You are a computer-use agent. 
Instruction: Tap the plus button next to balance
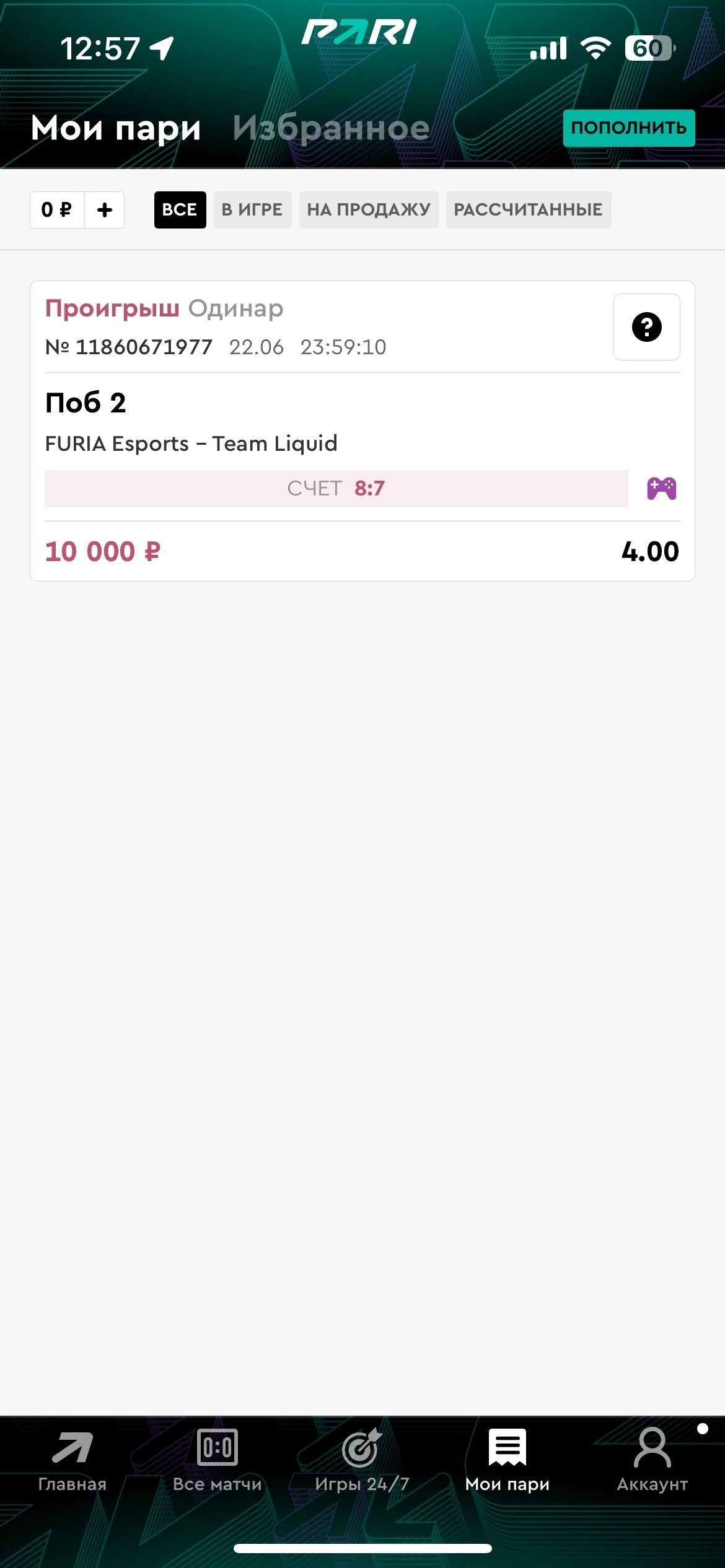[105, 210]
